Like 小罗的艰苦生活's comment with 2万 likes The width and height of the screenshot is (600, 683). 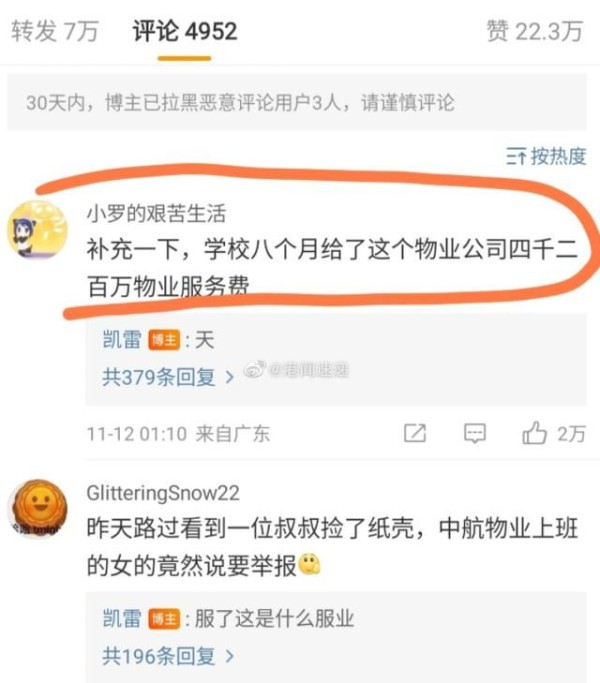point(553,433)
